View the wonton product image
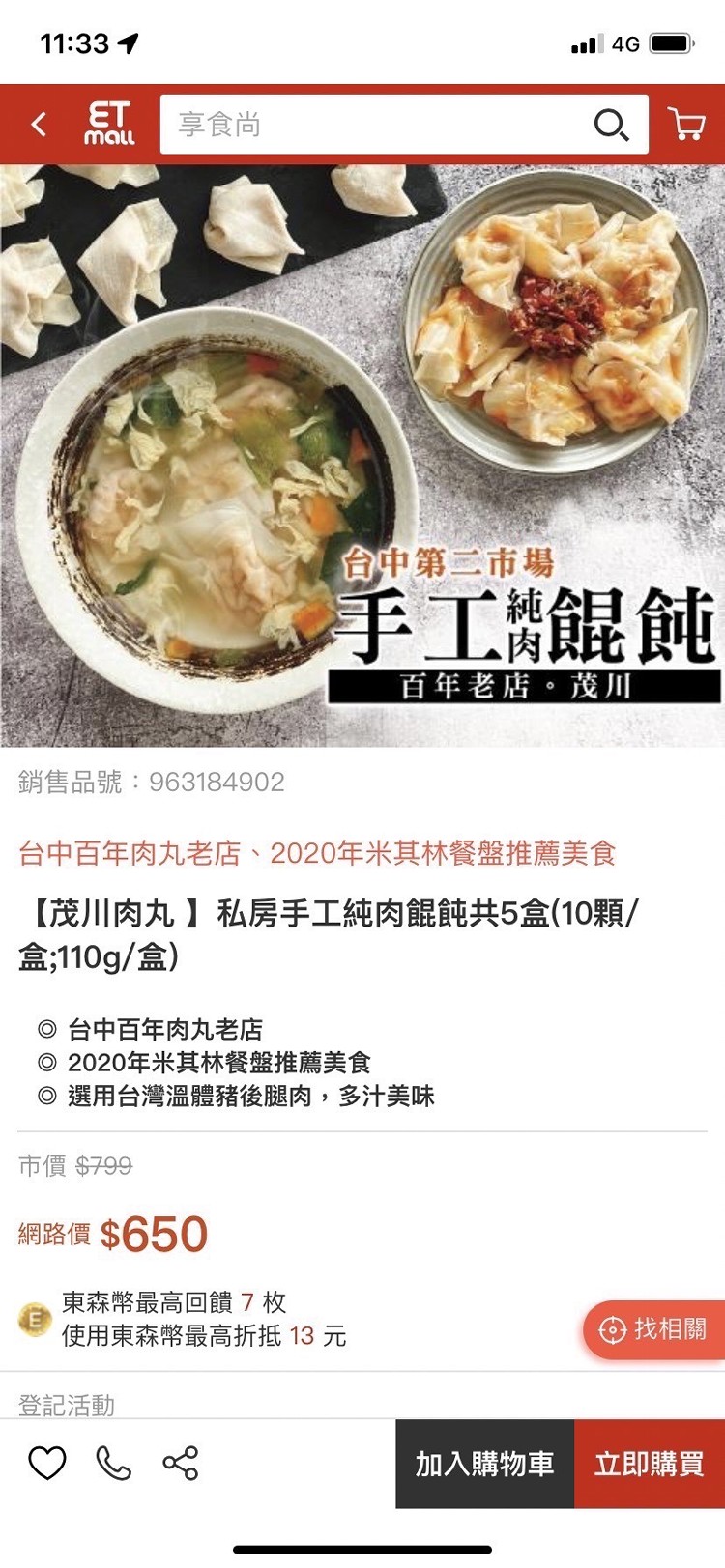Screen dimensions: 725x1568 pos(362,455)
